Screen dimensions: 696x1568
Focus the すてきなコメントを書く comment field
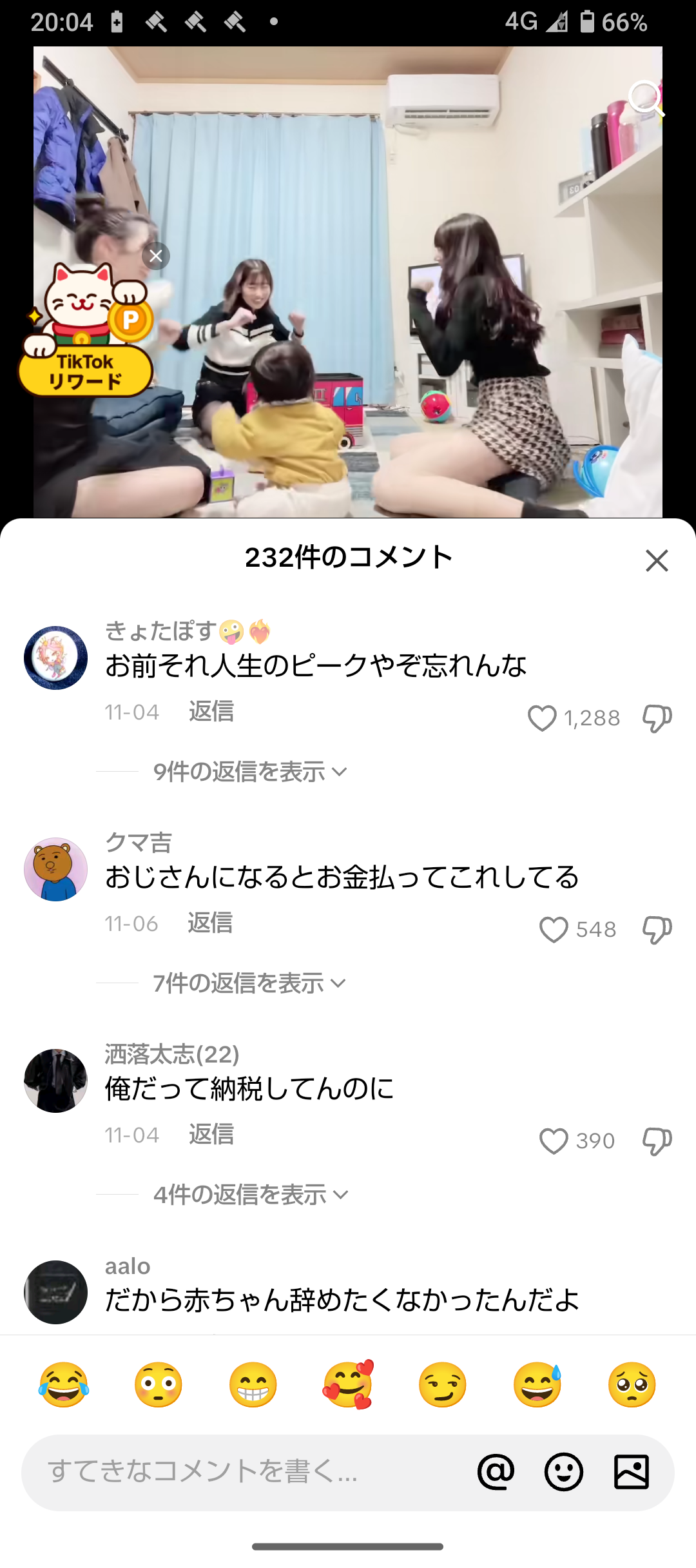pyautogui.click(x=245, y=1472)
